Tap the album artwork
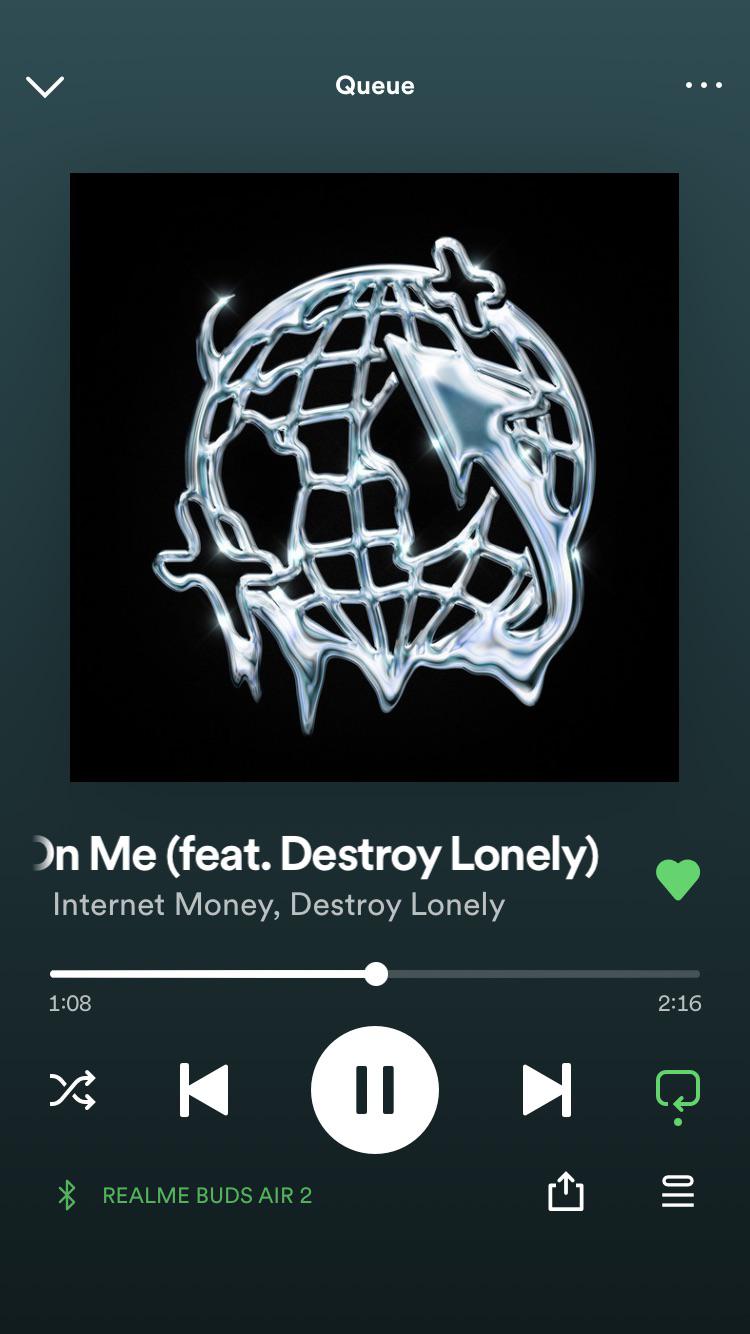 click(x=375, y=475)
